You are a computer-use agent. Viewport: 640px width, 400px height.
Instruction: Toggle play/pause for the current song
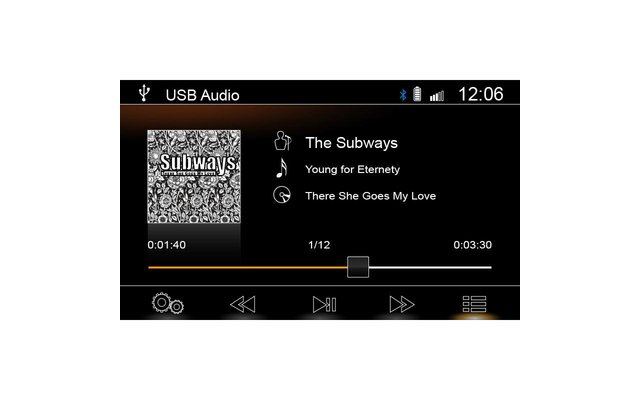(324, 304)
